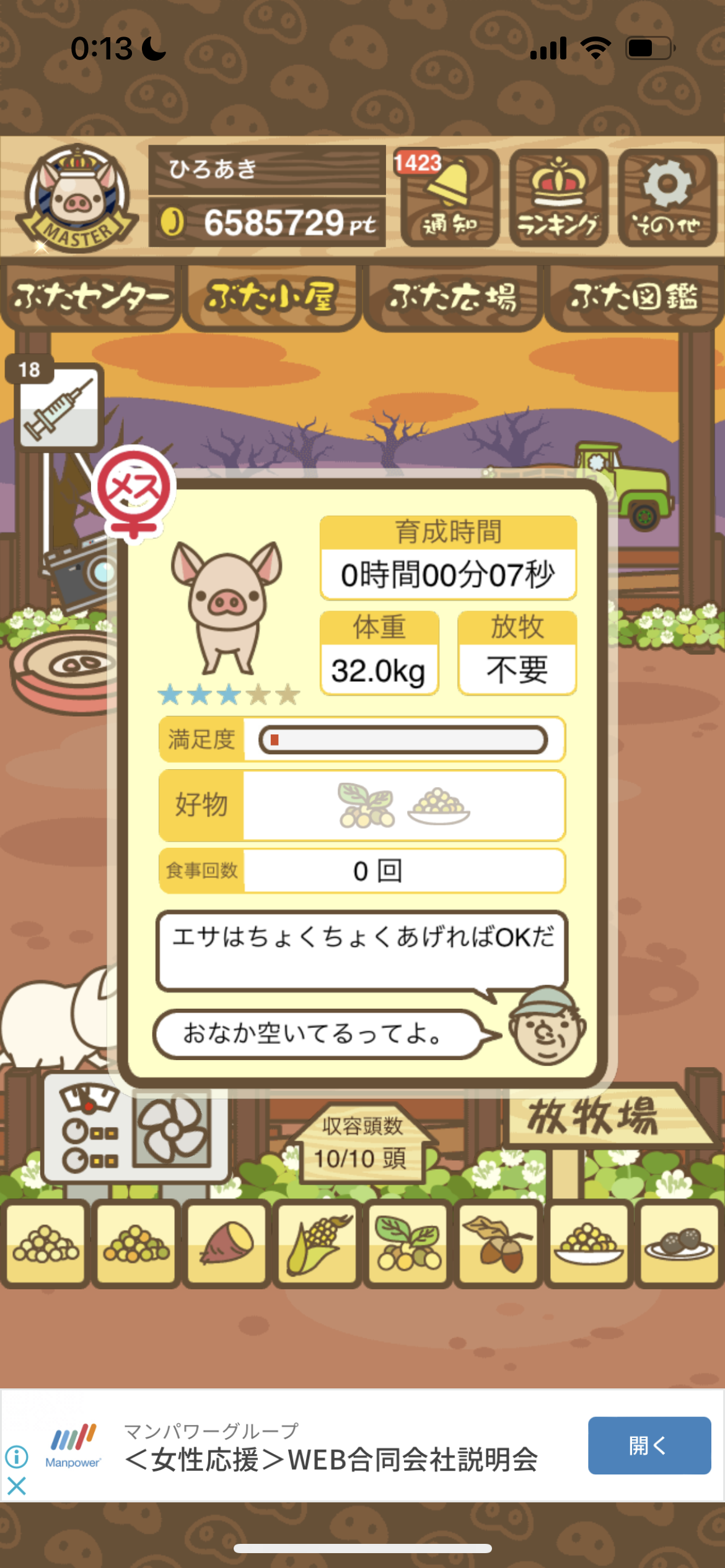Switch to the ぶた牧場 tab

pyautogui.click(x=453, y=298)
